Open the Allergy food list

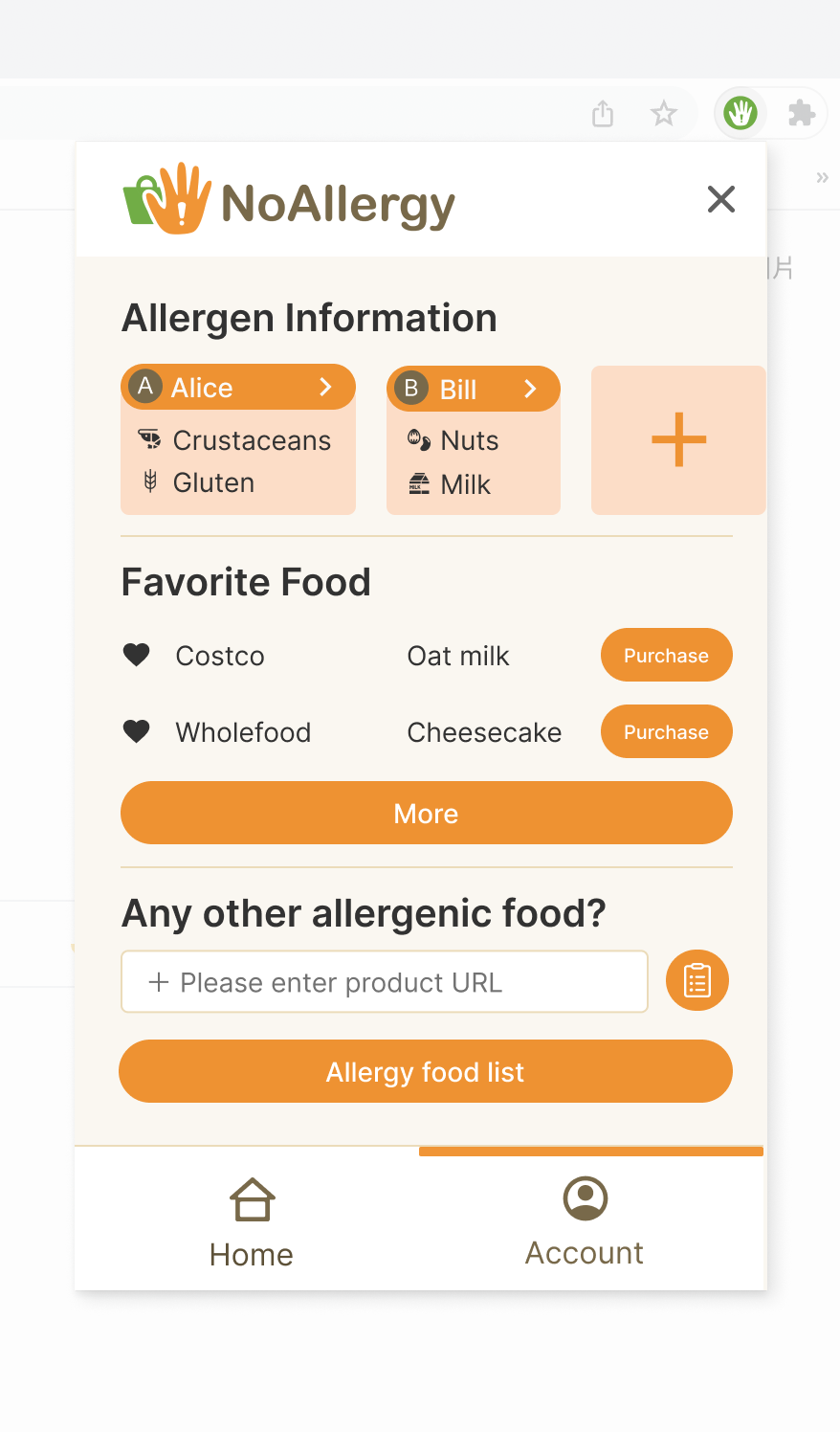[426, 1072]
